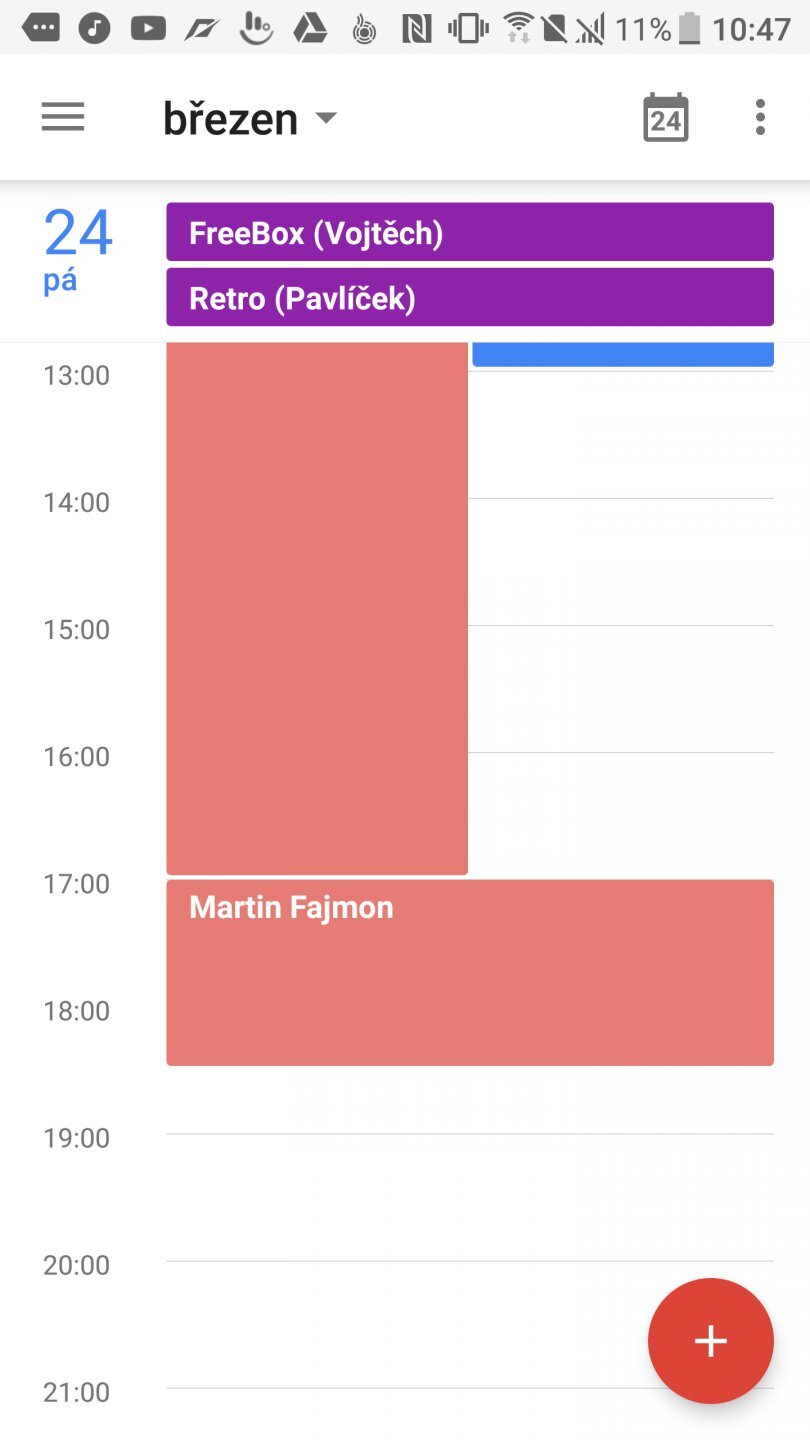
Task: Open the Martin Fajmon event
Action: pos(470,972)
